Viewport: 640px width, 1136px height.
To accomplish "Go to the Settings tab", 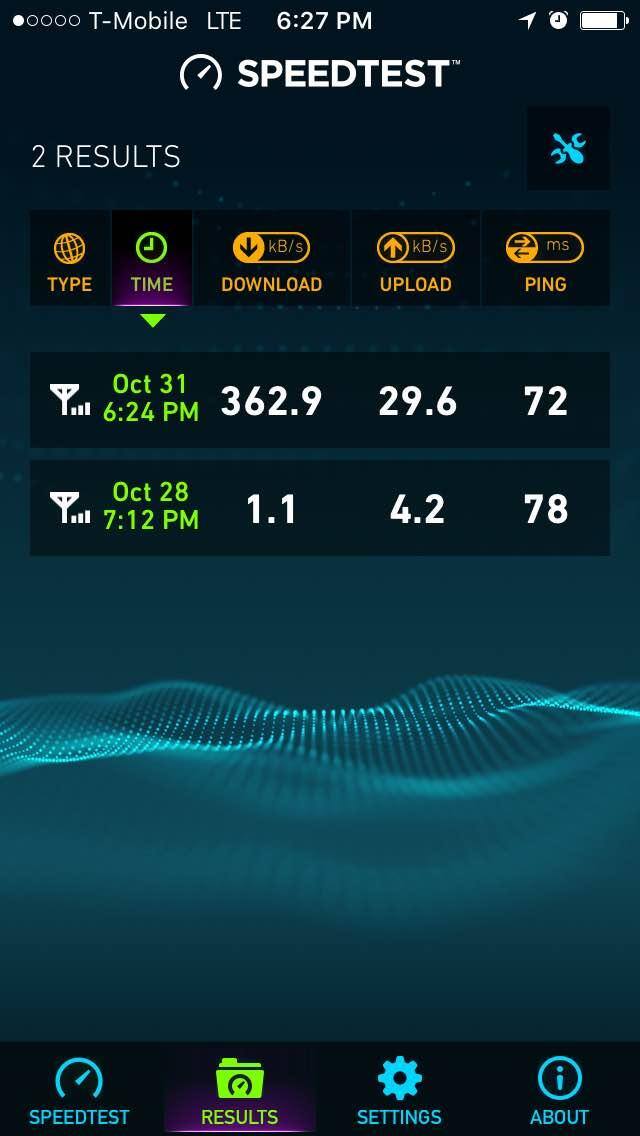I will (x=399, y=1090).
